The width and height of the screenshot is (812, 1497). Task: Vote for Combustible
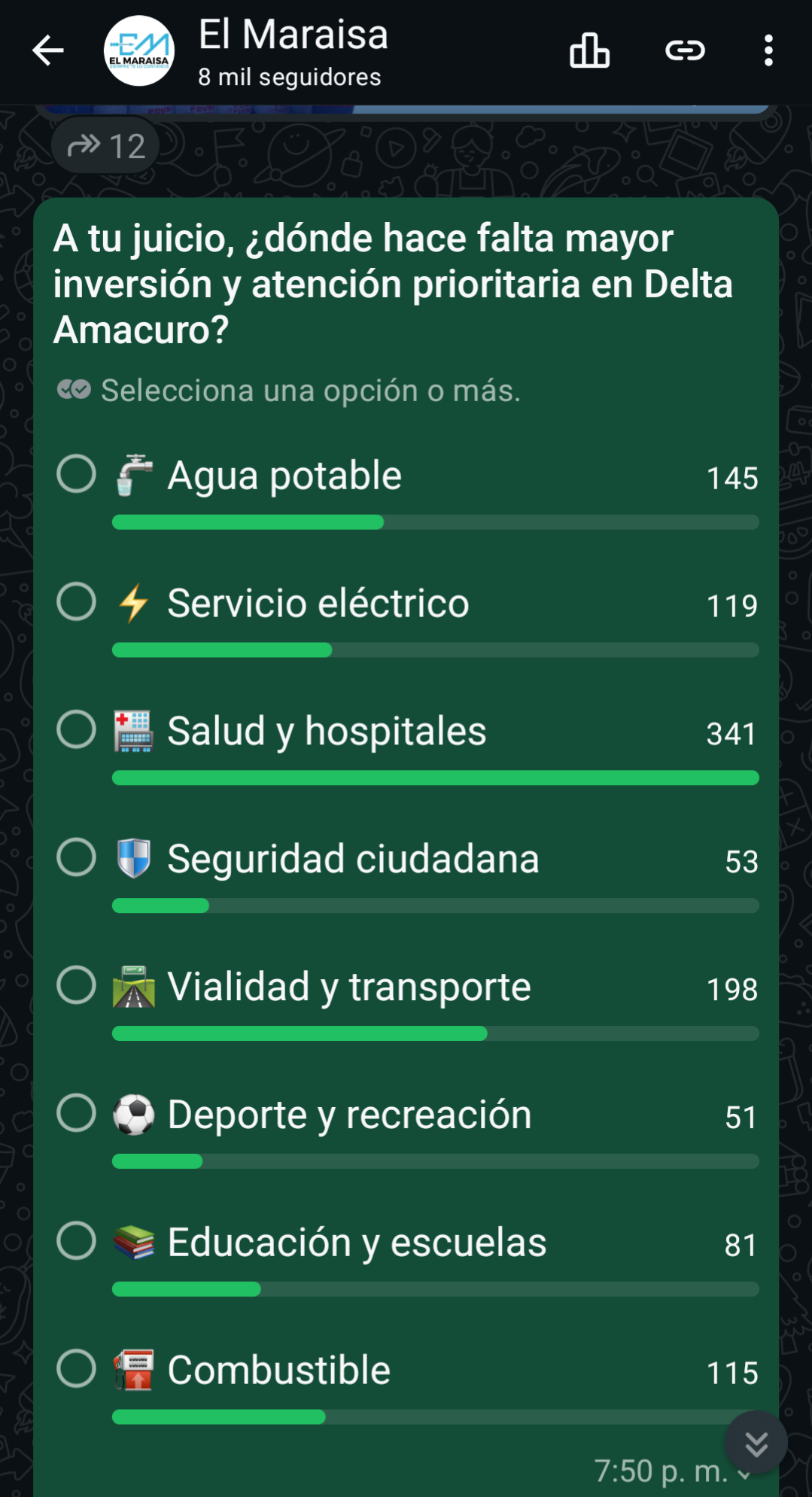click(77, 1369)
